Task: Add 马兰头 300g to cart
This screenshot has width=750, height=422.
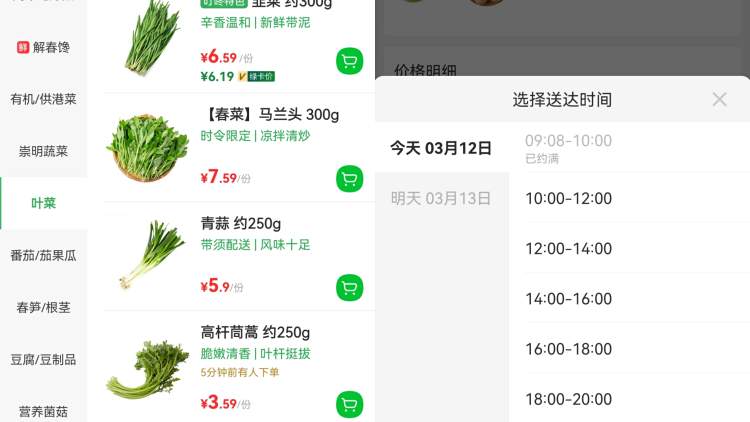Action: point(349,179)
